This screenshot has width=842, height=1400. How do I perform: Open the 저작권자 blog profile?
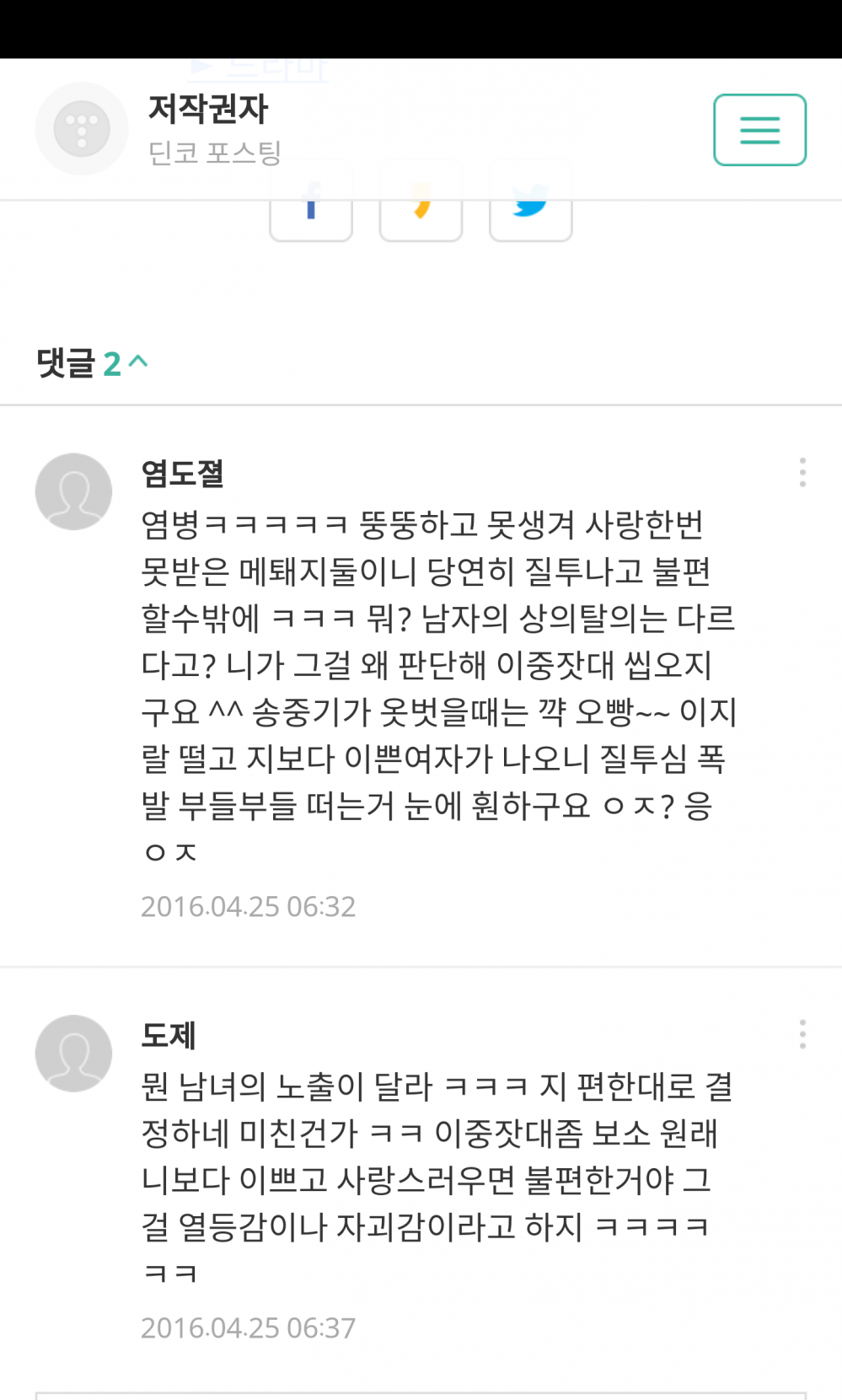tap(207, 110)
